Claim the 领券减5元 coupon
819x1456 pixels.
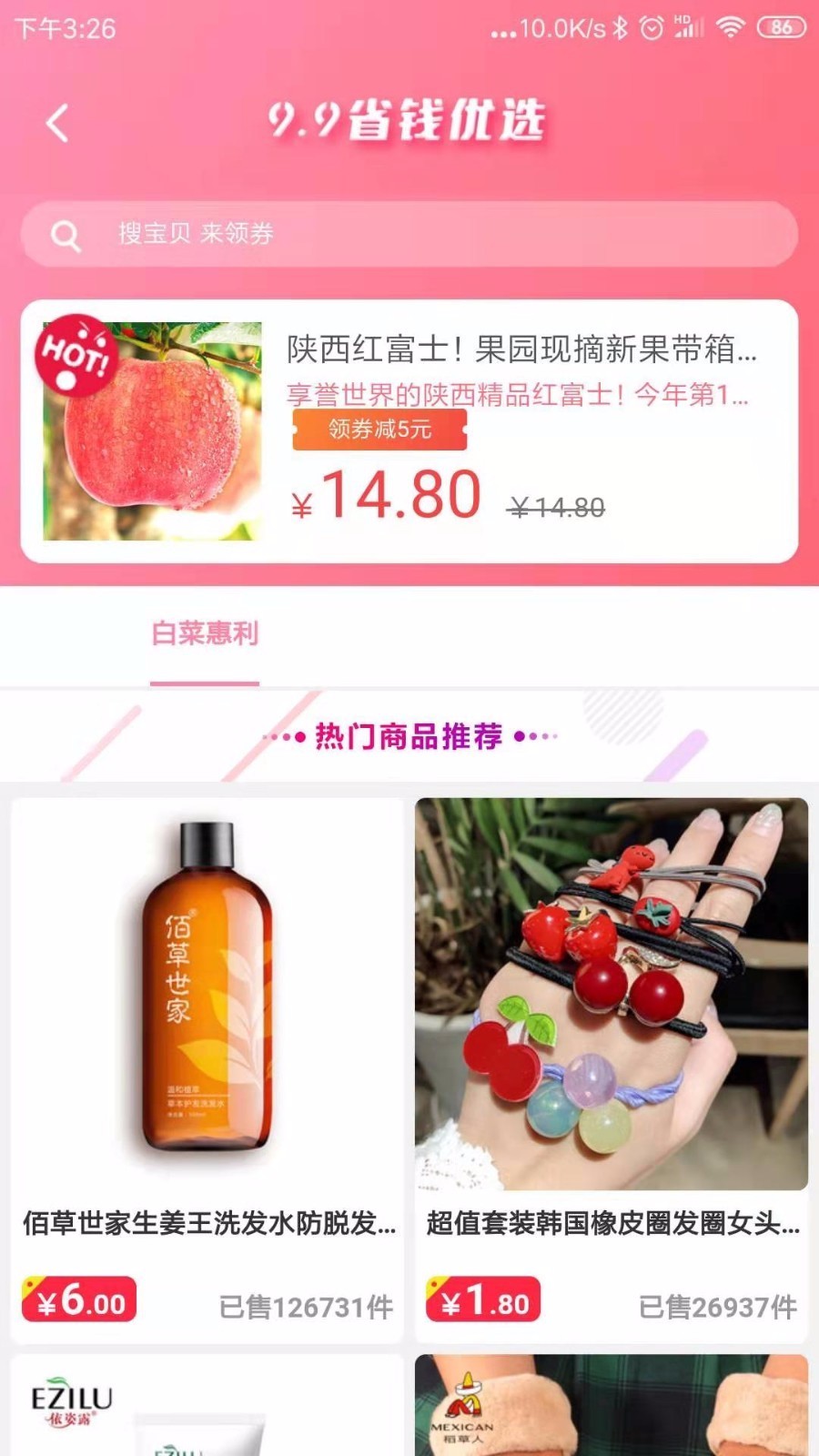[379, 430]
